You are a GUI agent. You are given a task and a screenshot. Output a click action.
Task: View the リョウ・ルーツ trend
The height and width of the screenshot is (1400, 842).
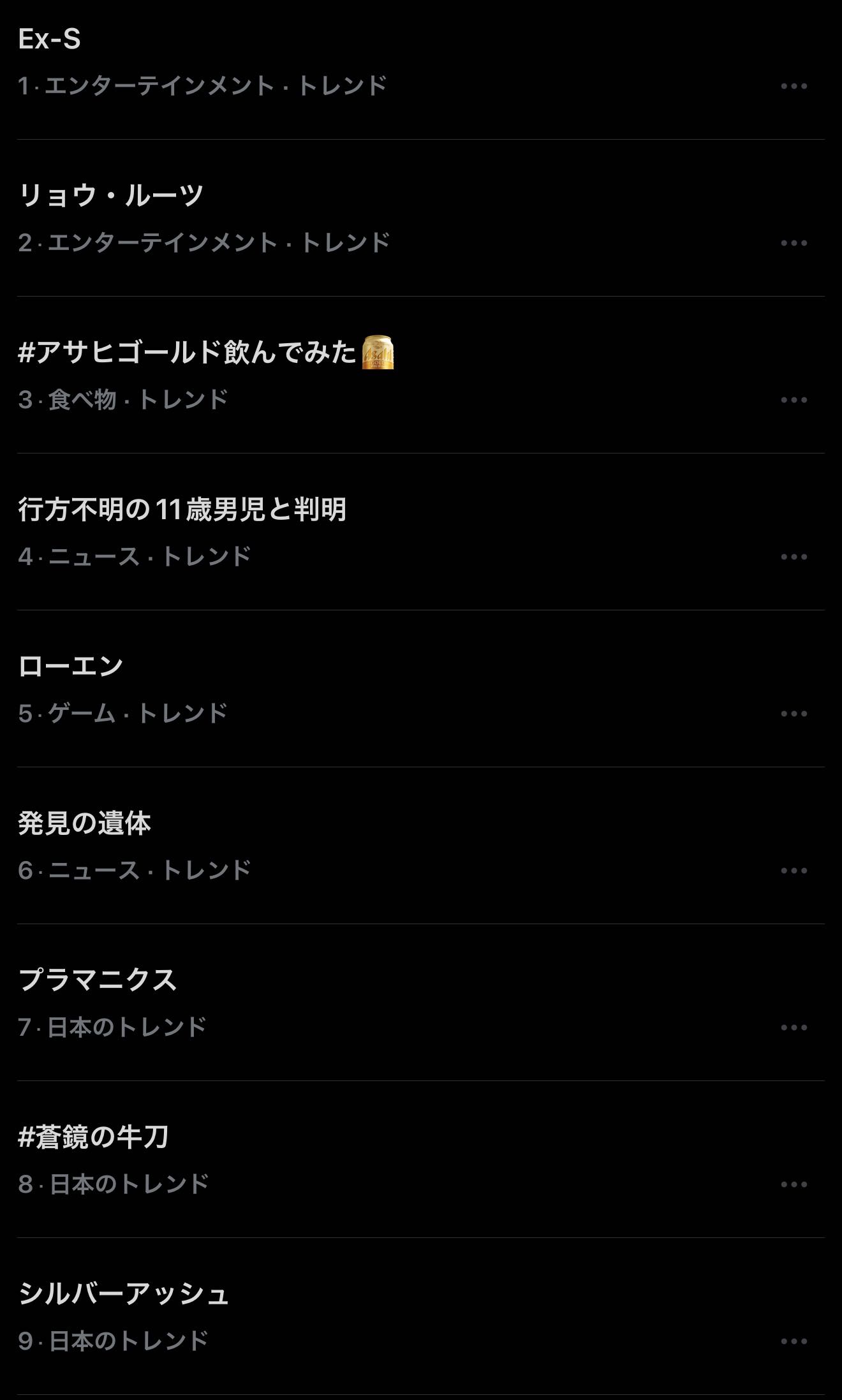(x=111, y=195)
